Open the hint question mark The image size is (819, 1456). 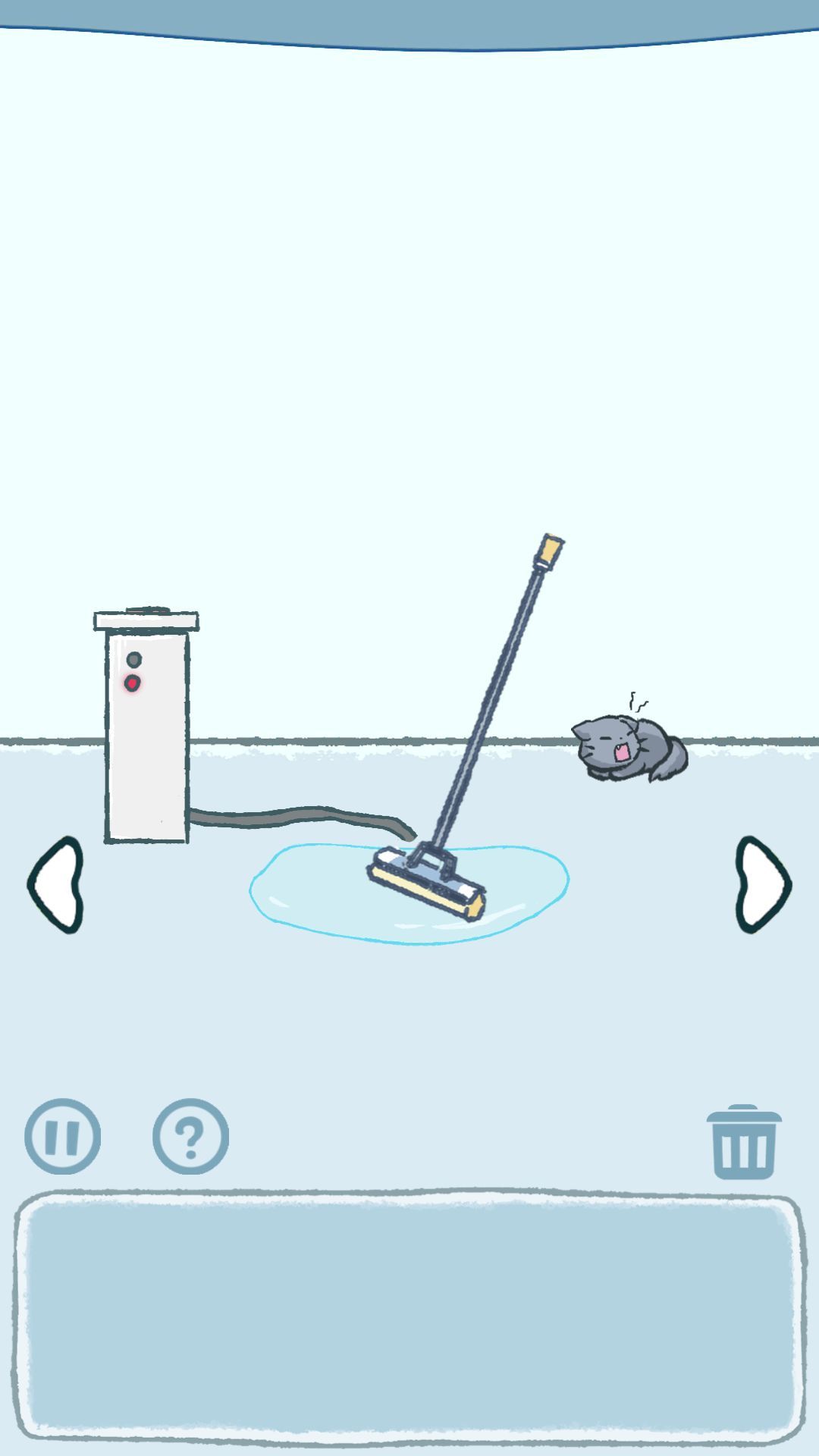[190, 1136]
